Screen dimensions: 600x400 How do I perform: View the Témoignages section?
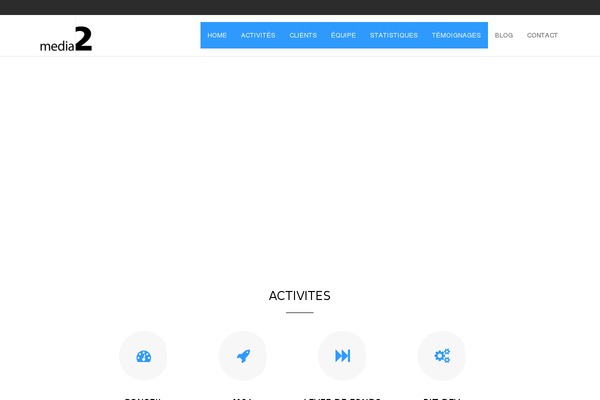point(456,35)
